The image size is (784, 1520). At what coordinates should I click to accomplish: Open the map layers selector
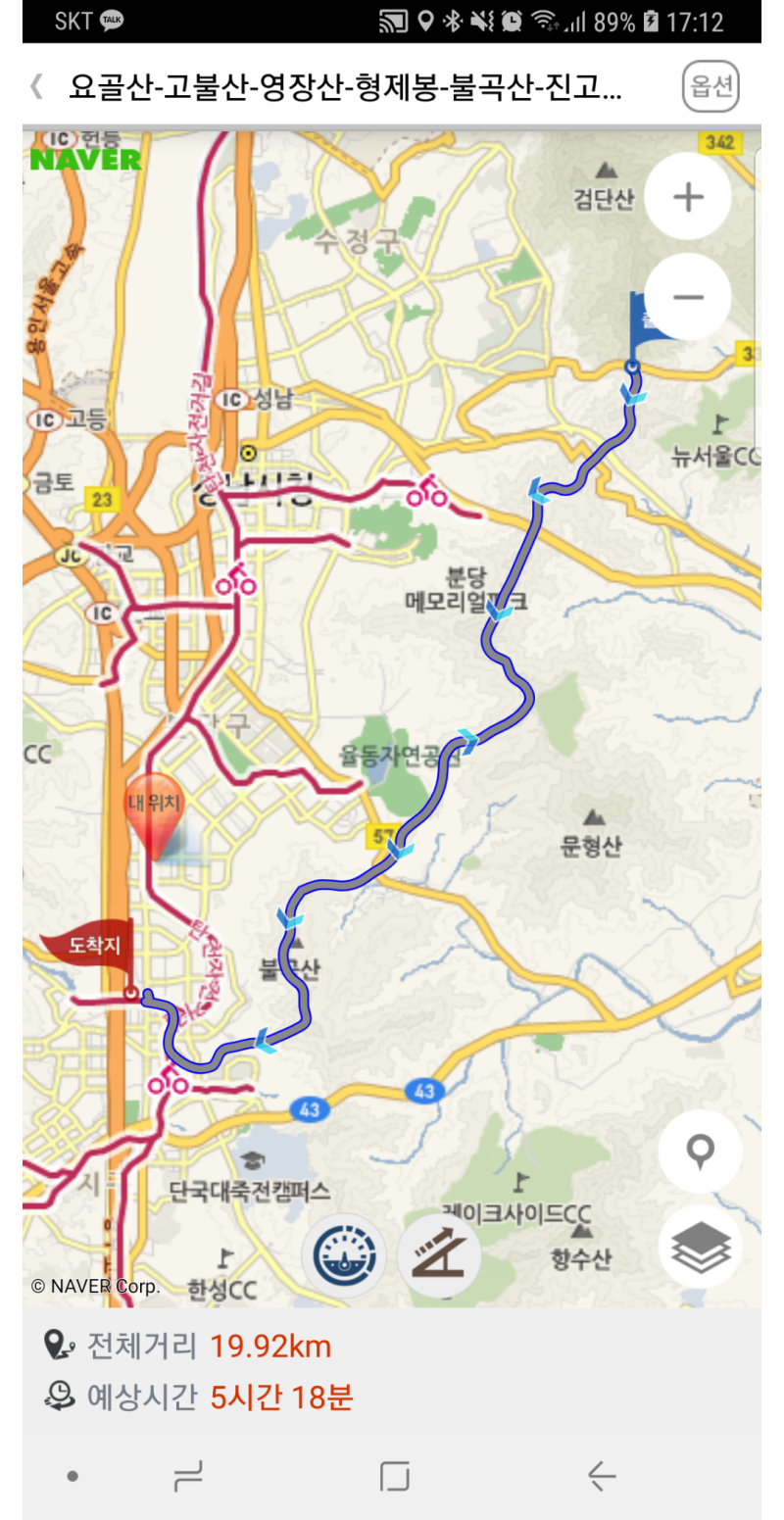(x=700, y=1247)
